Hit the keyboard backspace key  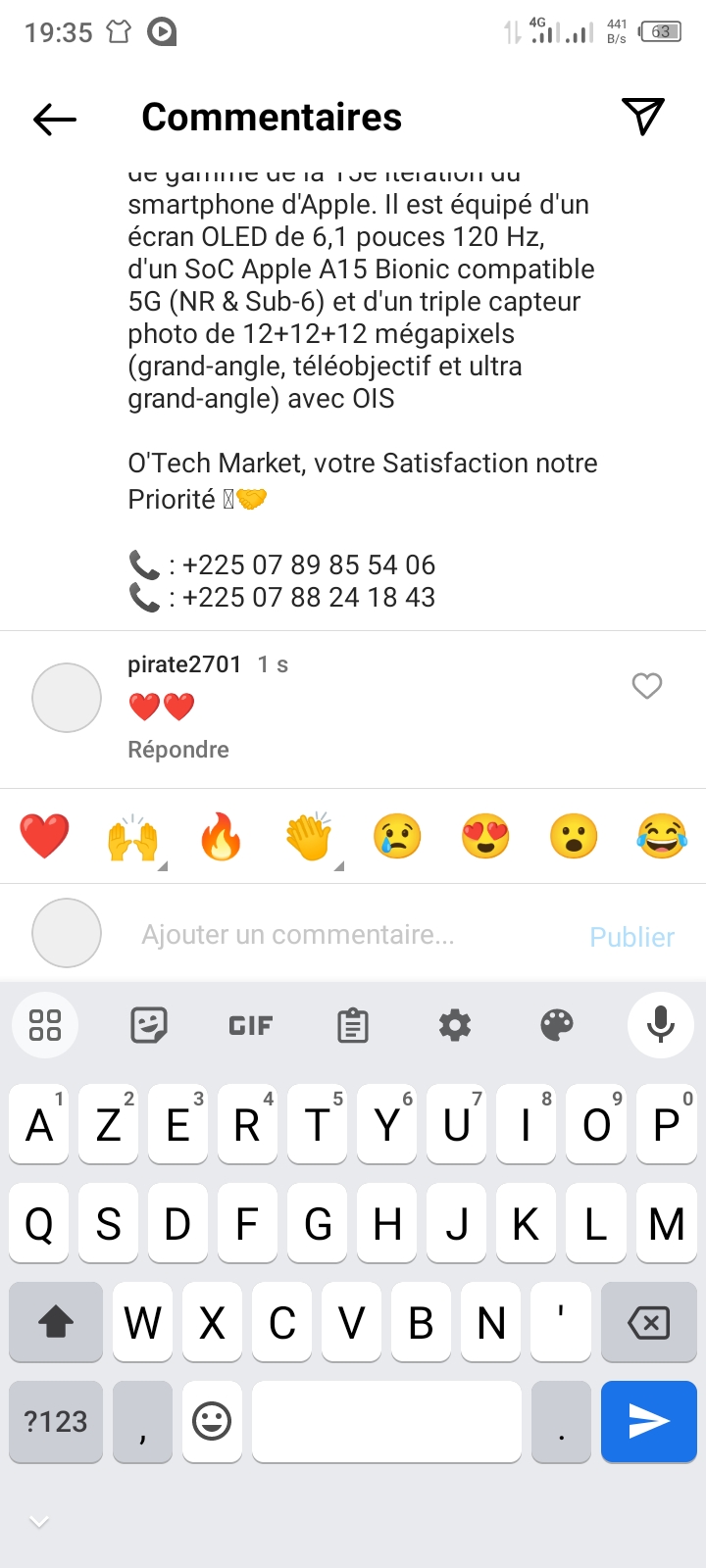[648, 1323]
